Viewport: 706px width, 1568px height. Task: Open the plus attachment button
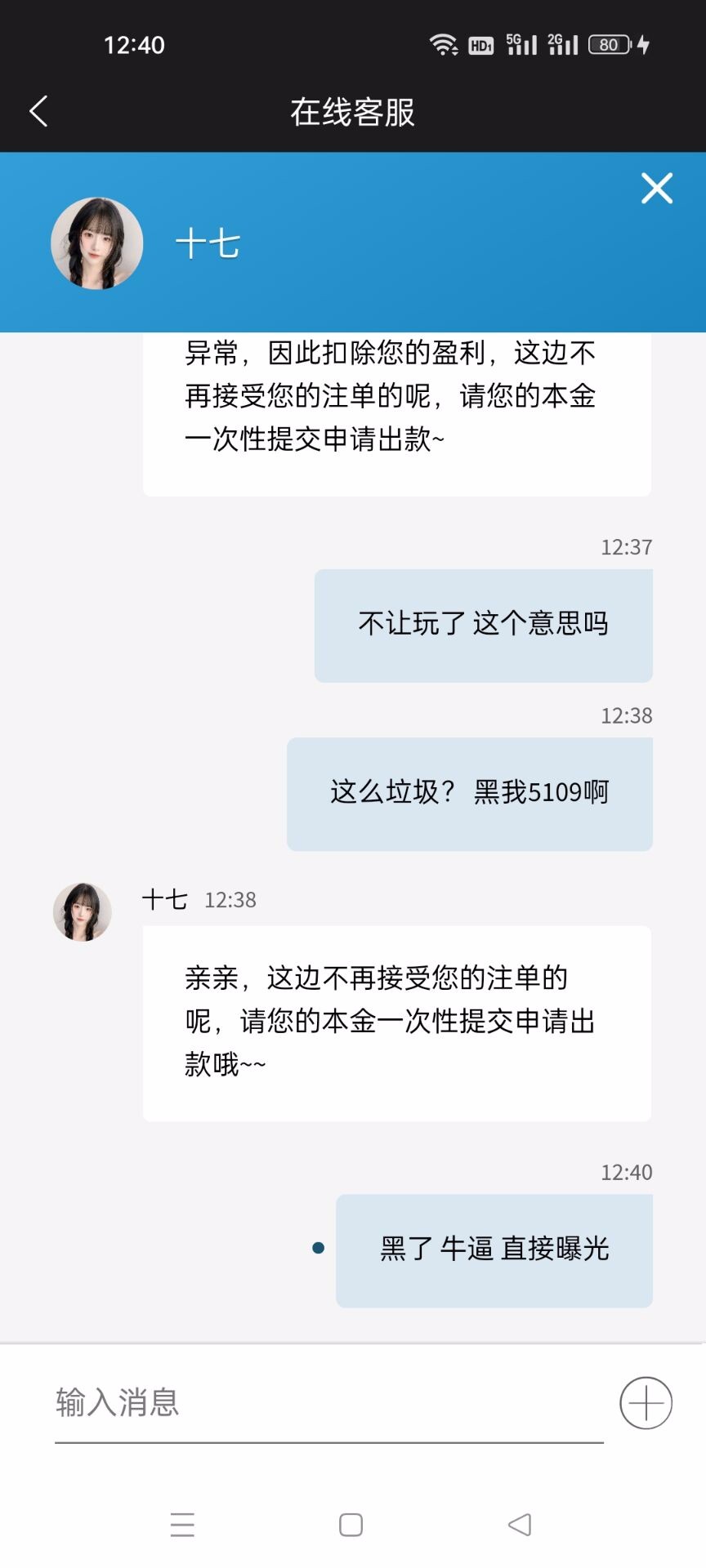pos(646,1403)
